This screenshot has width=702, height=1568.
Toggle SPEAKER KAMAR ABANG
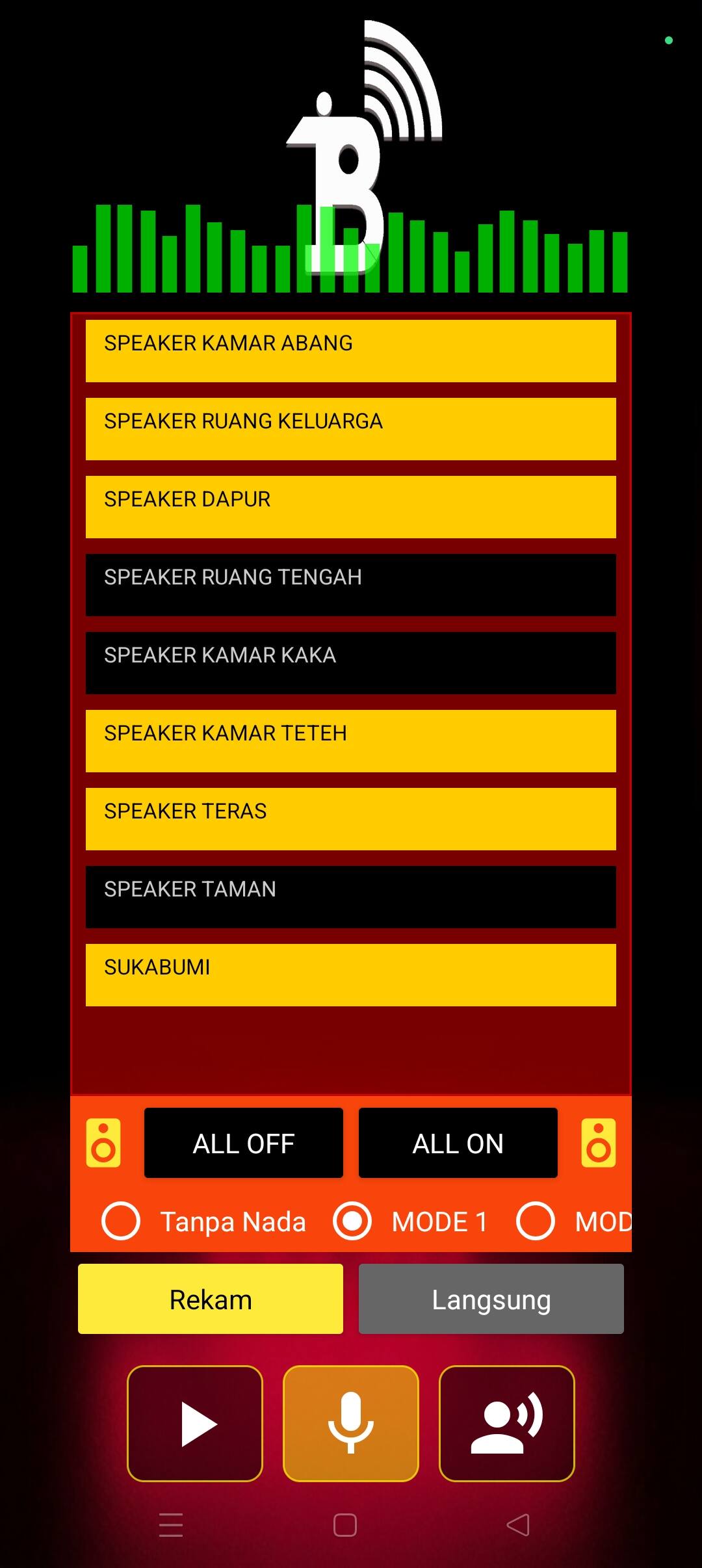click(x=351, y=351)
